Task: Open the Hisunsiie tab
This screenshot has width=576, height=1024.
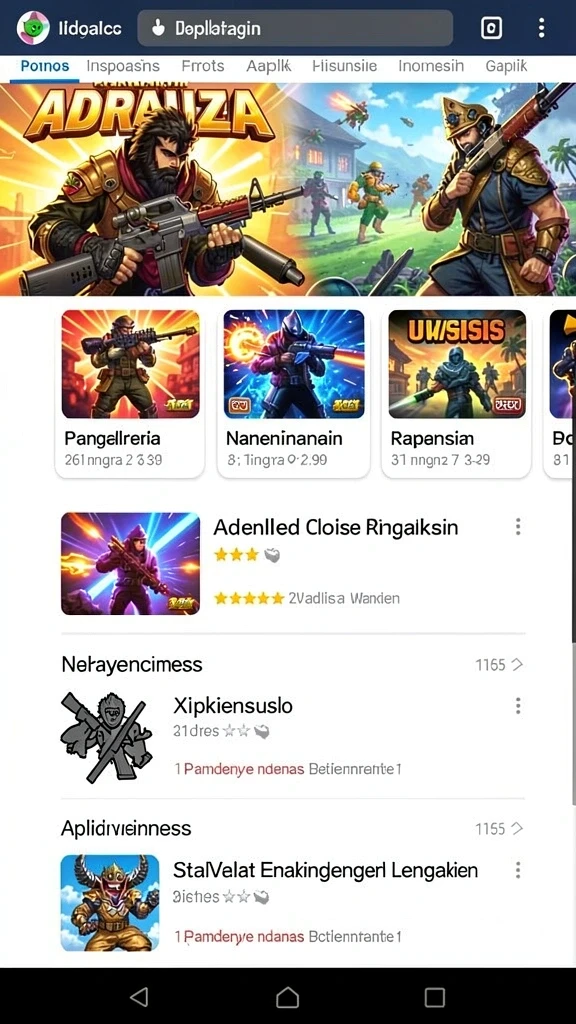Action: pyautogui.click(x=345, y=66)
